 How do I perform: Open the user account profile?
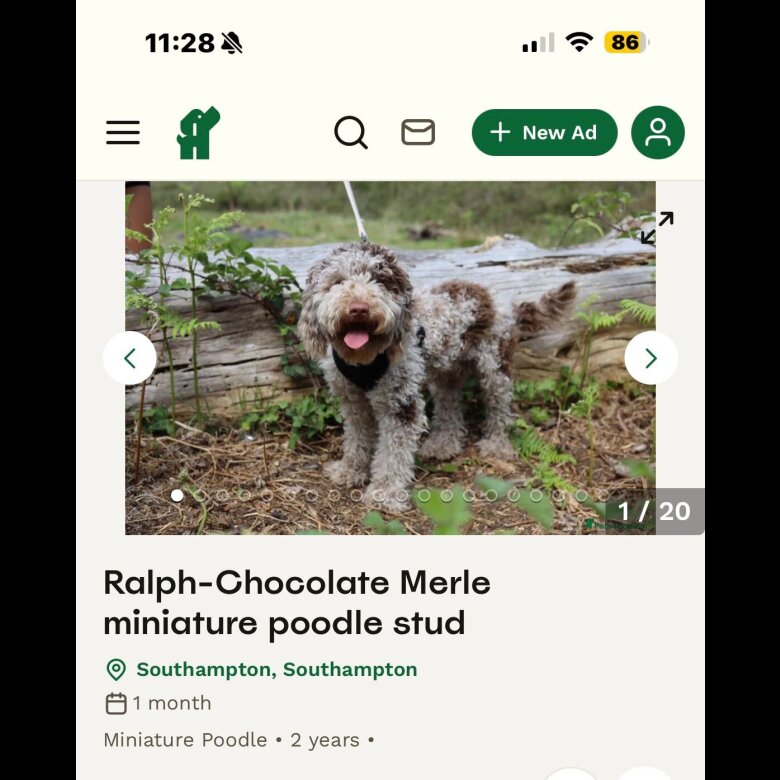[x=658, y=133]
